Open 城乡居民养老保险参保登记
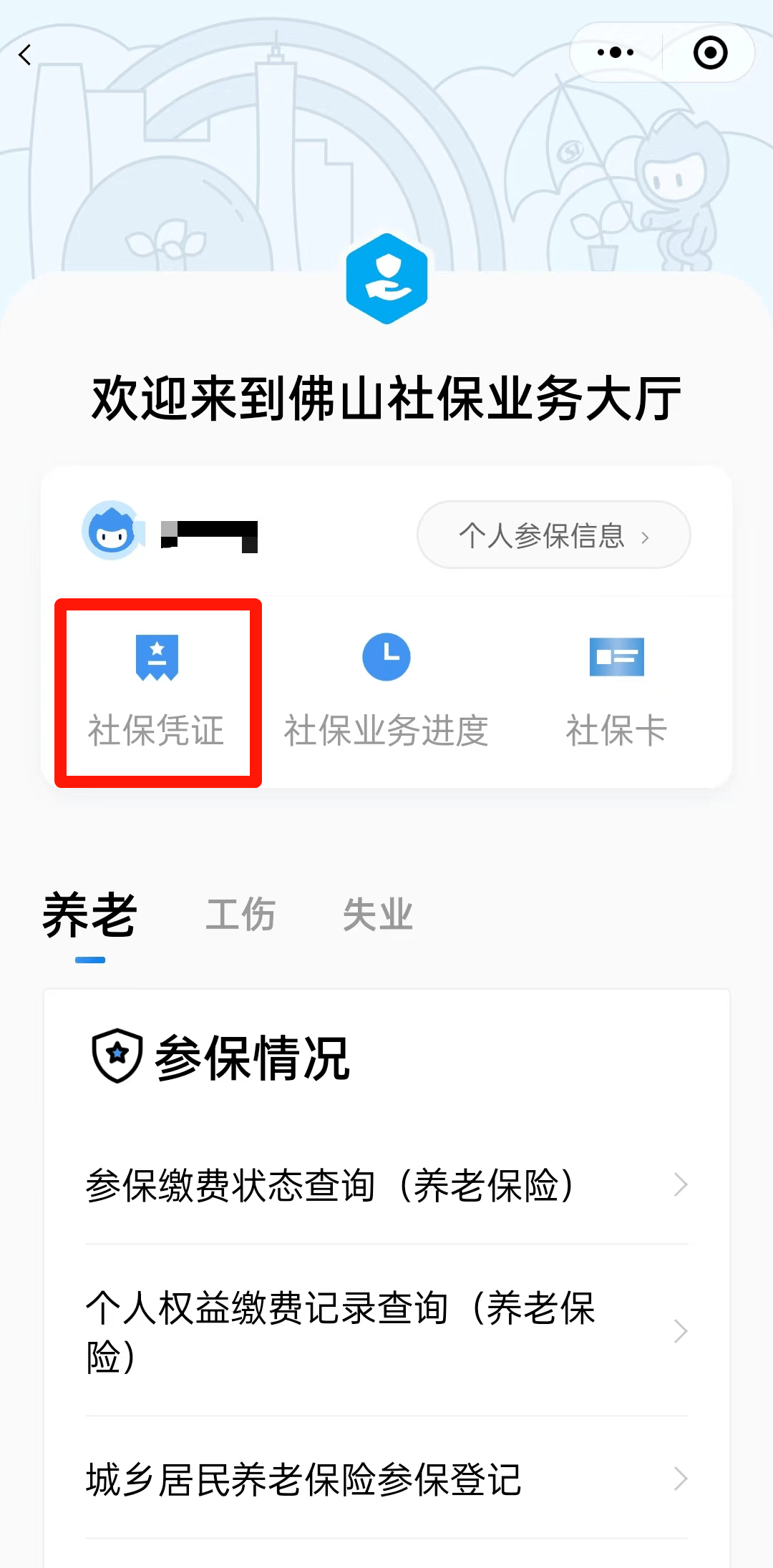Image resolution: width=773 pixels, height=1568 pixels. 386,1479
